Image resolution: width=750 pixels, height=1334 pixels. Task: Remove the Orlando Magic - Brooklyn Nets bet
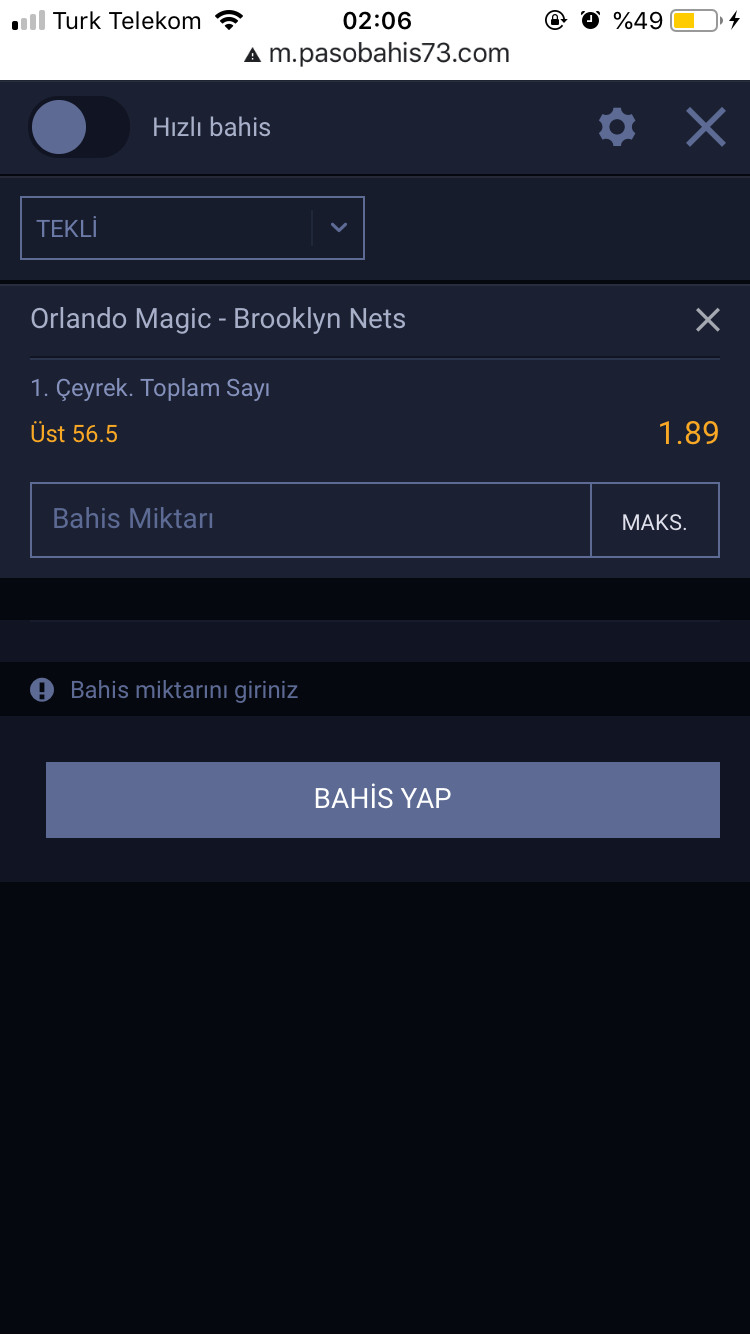(x=708, y=320)
